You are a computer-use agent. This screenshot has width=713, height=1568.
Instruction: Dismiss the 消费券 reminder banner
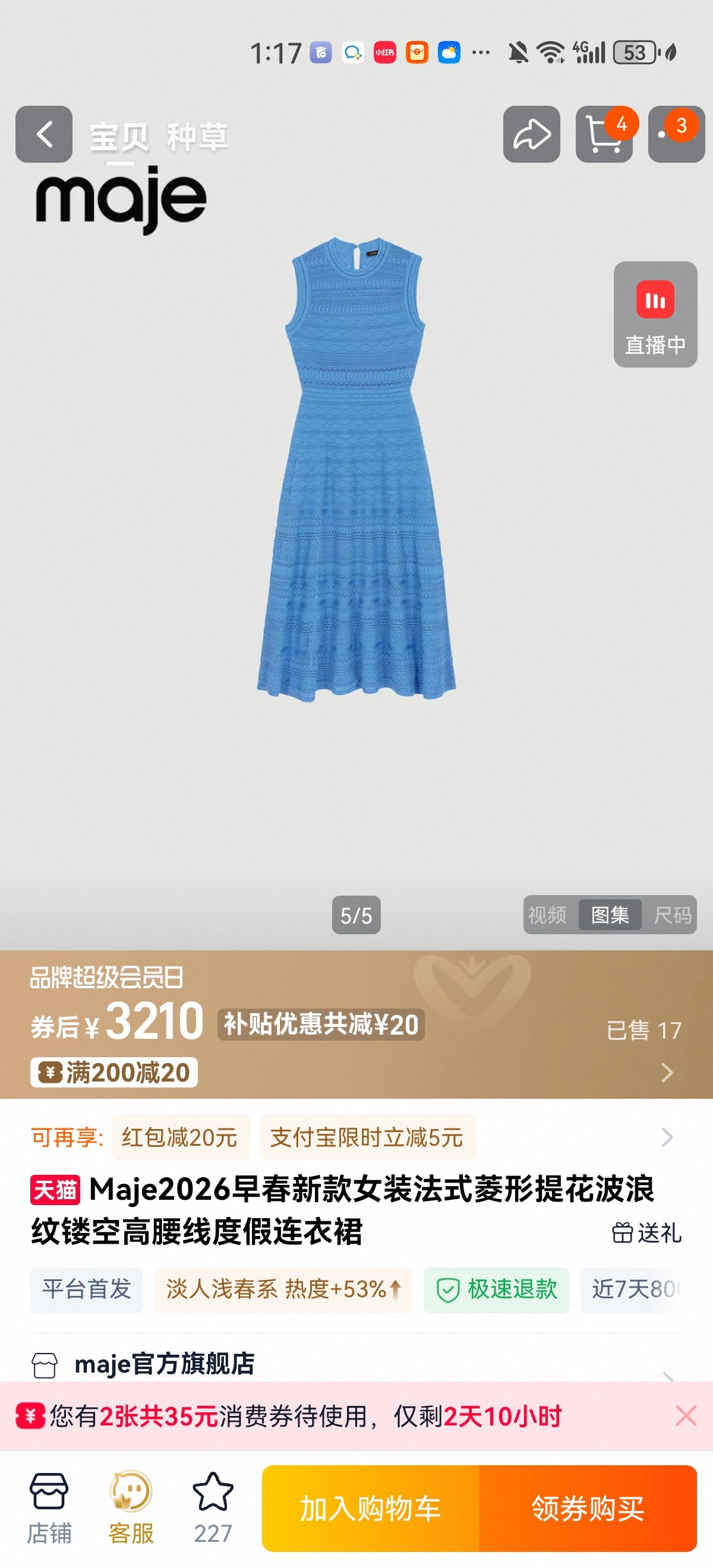(x=686, y=1417)
